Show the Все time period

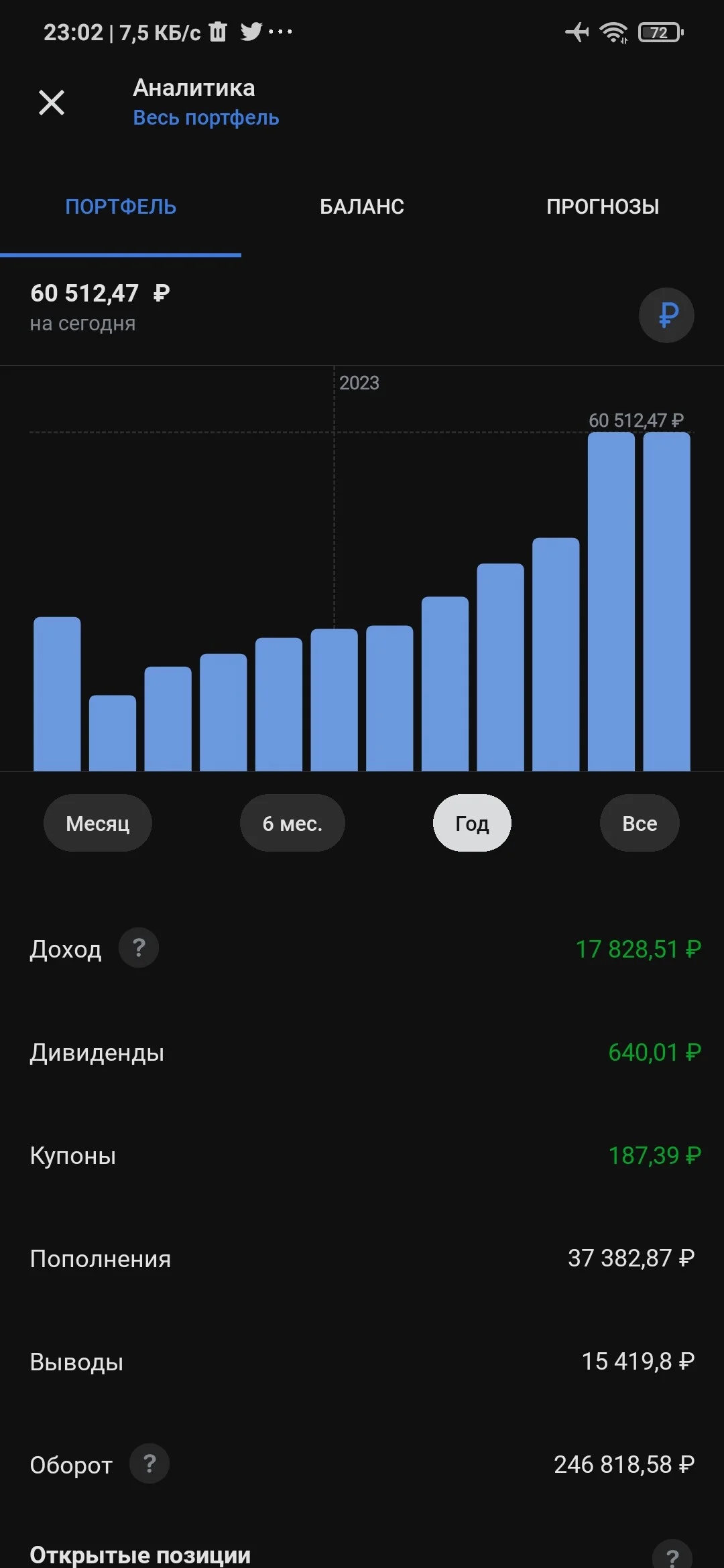(x=640, y=823)
